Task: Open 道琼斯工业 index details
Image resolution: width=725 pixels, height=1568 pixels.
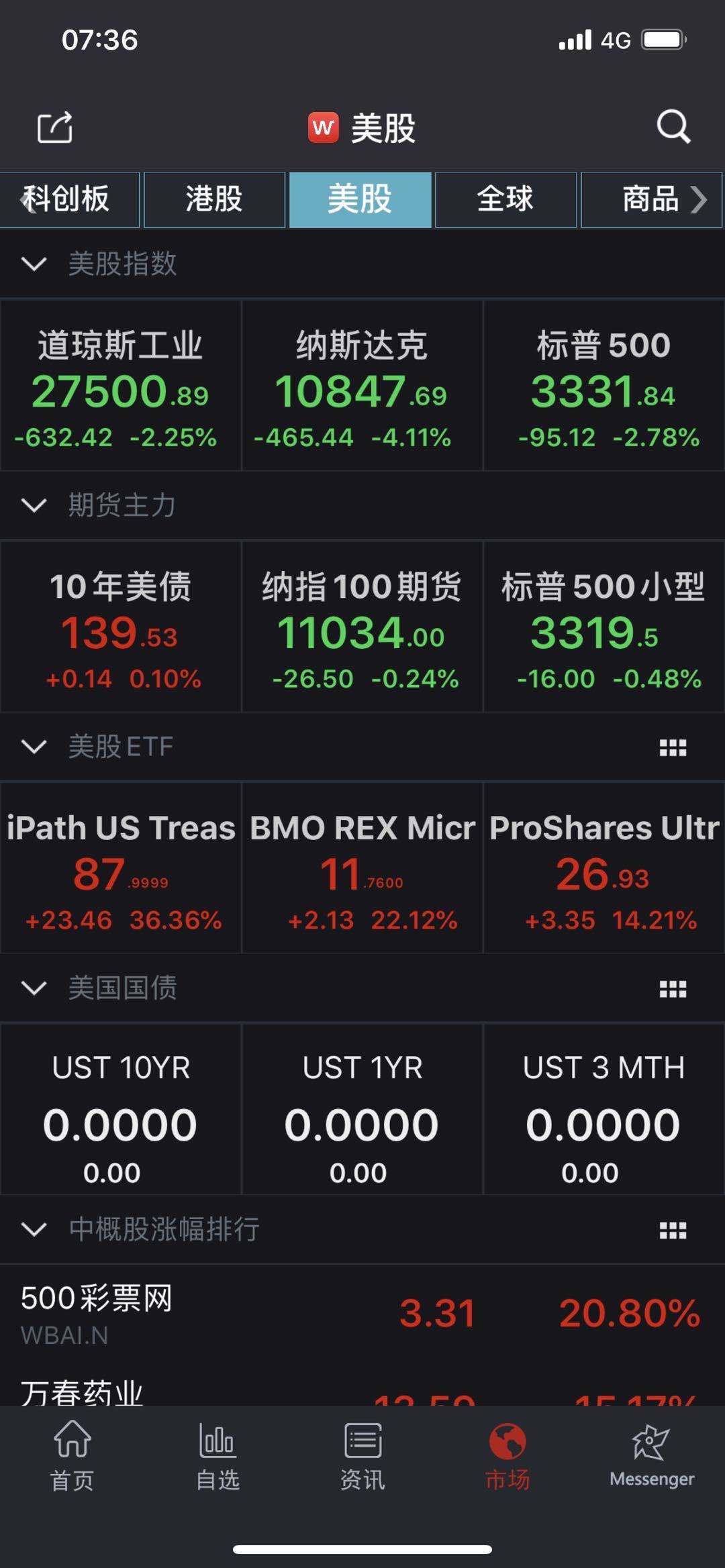Action: (121, 382)
